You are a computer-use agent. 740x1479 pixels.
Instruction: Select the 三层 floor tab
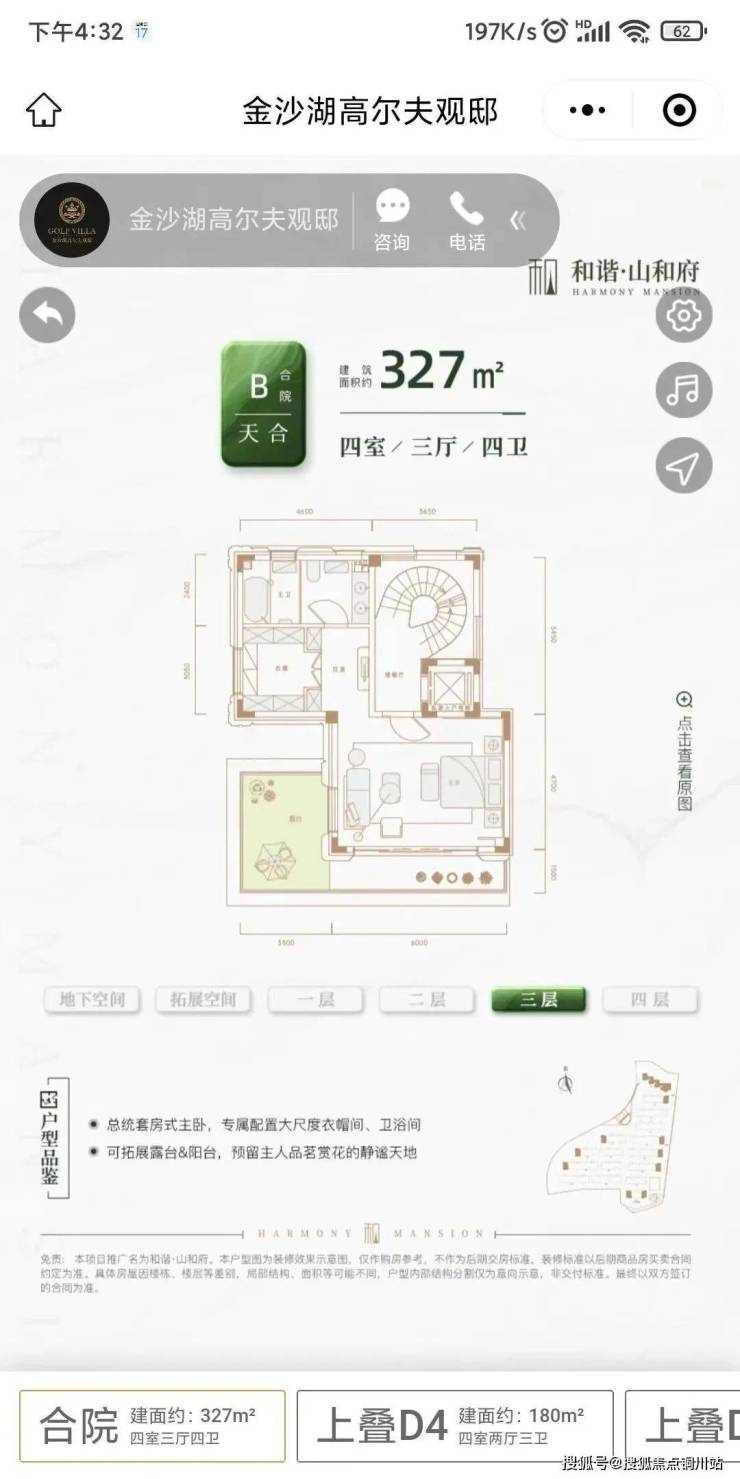tap(538, 1000)
